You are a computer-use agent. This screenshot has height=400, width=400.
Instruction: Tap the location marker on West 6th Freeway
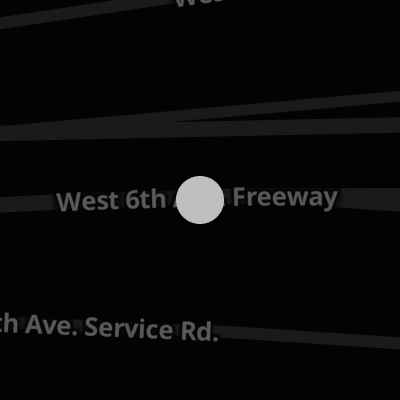[x=200, y=200]
